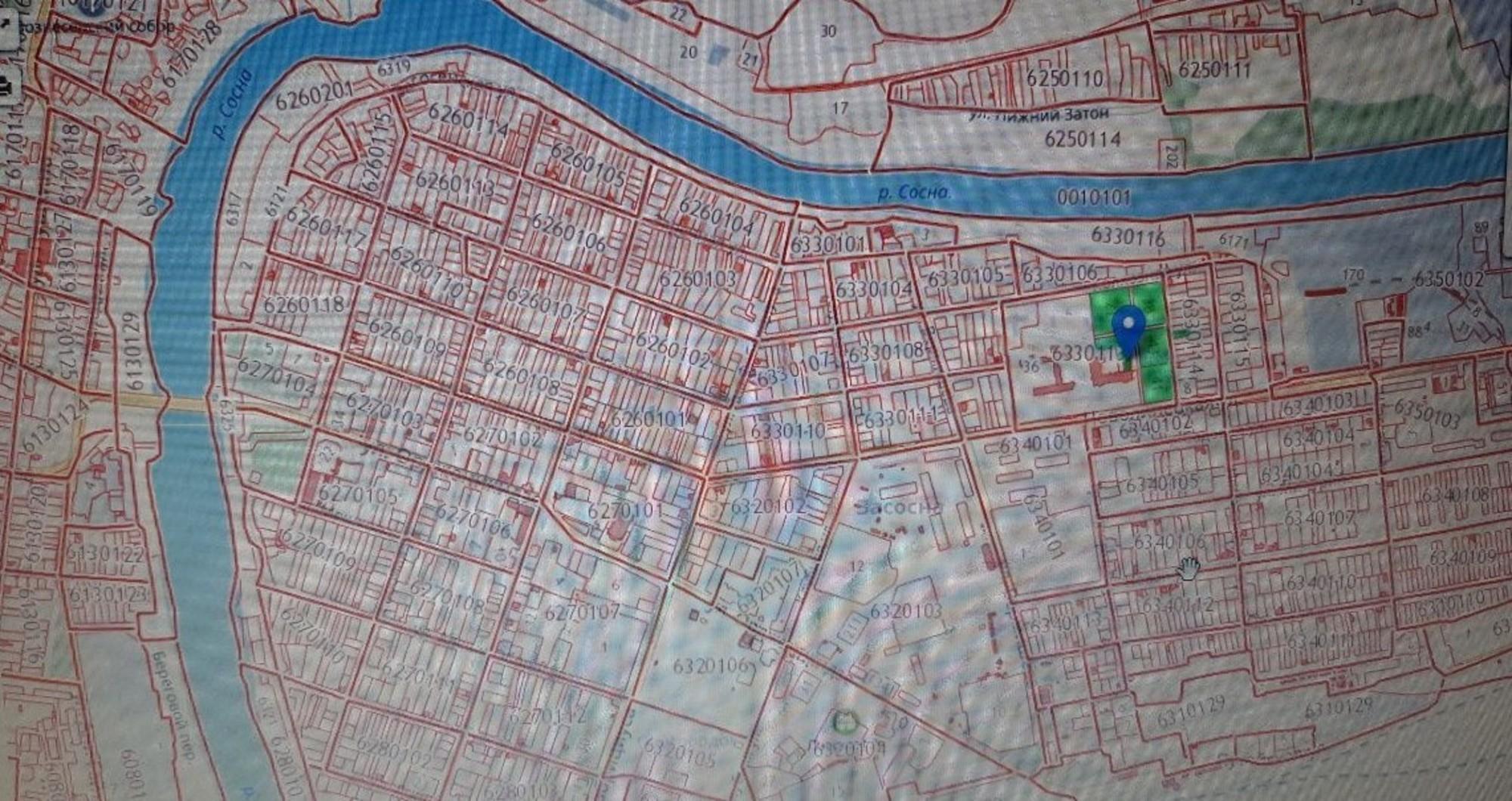Select the arrow tool button at top-left
The width and height of the screenshot is (1512, 801).
[6, 24]
